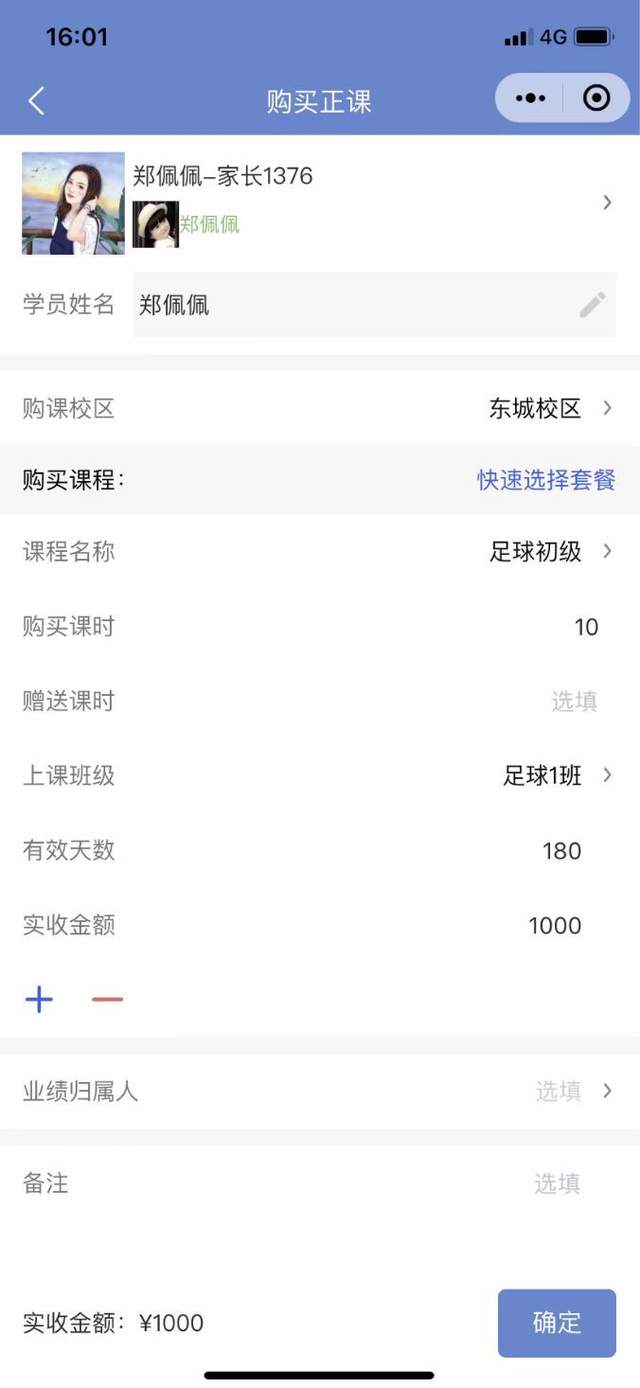Open the mini program more-options menu

pyautogui.click(x=530, y=98)
